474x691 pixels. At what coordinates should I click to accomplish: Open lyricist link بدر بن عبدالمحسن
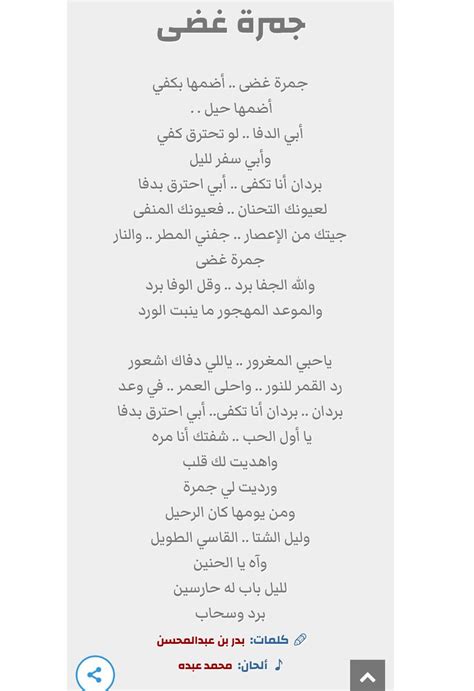201,640
